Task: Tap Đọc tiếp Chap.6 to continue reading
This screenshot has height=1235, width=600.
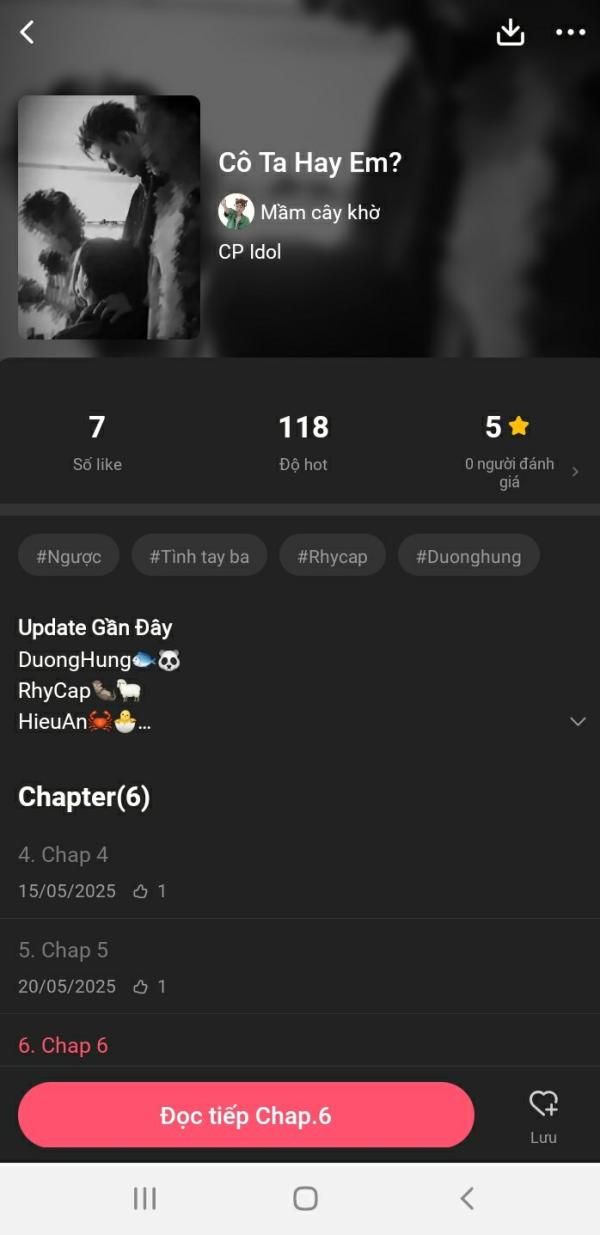Action: (x=245, y=1115)
